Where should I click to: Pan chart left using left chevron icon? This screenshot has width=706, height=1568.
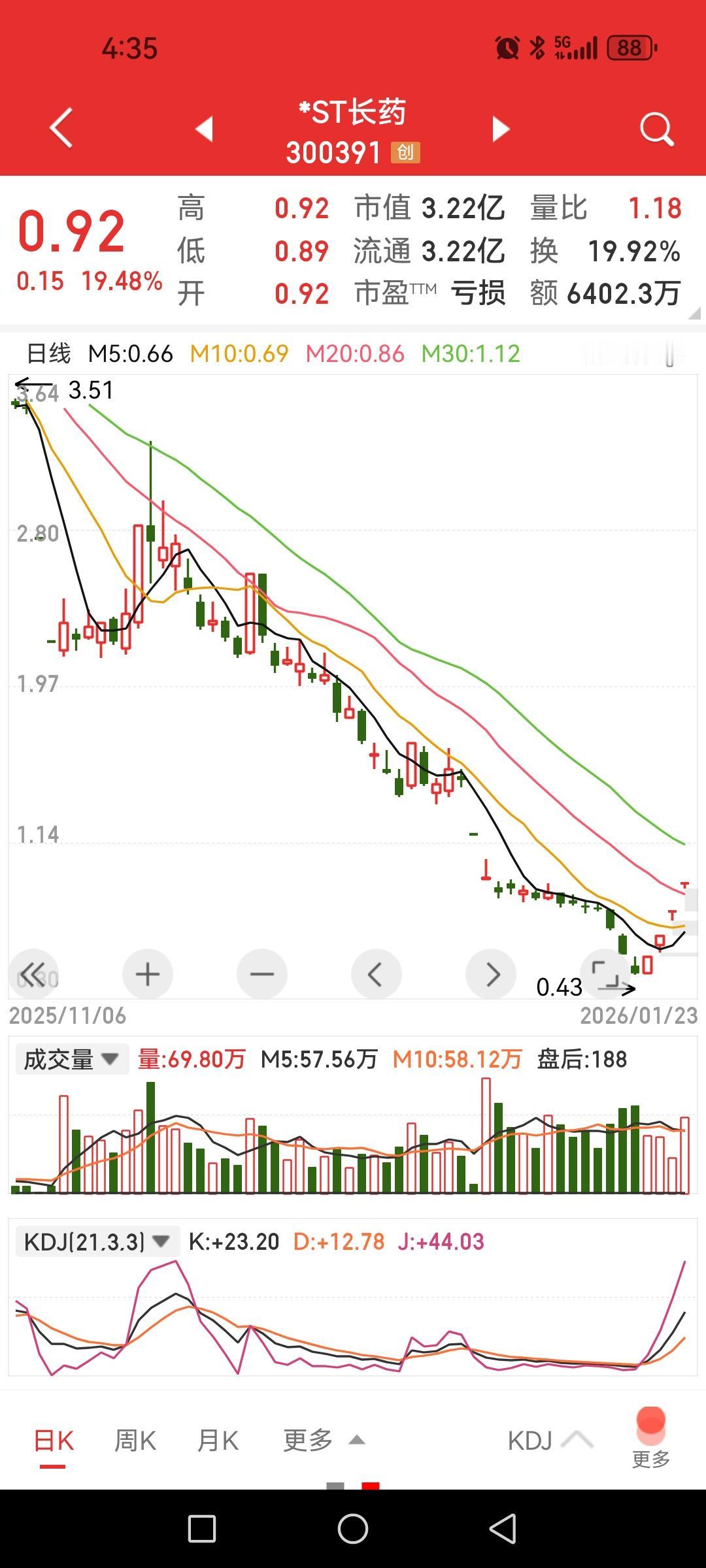tap(376, 973)
